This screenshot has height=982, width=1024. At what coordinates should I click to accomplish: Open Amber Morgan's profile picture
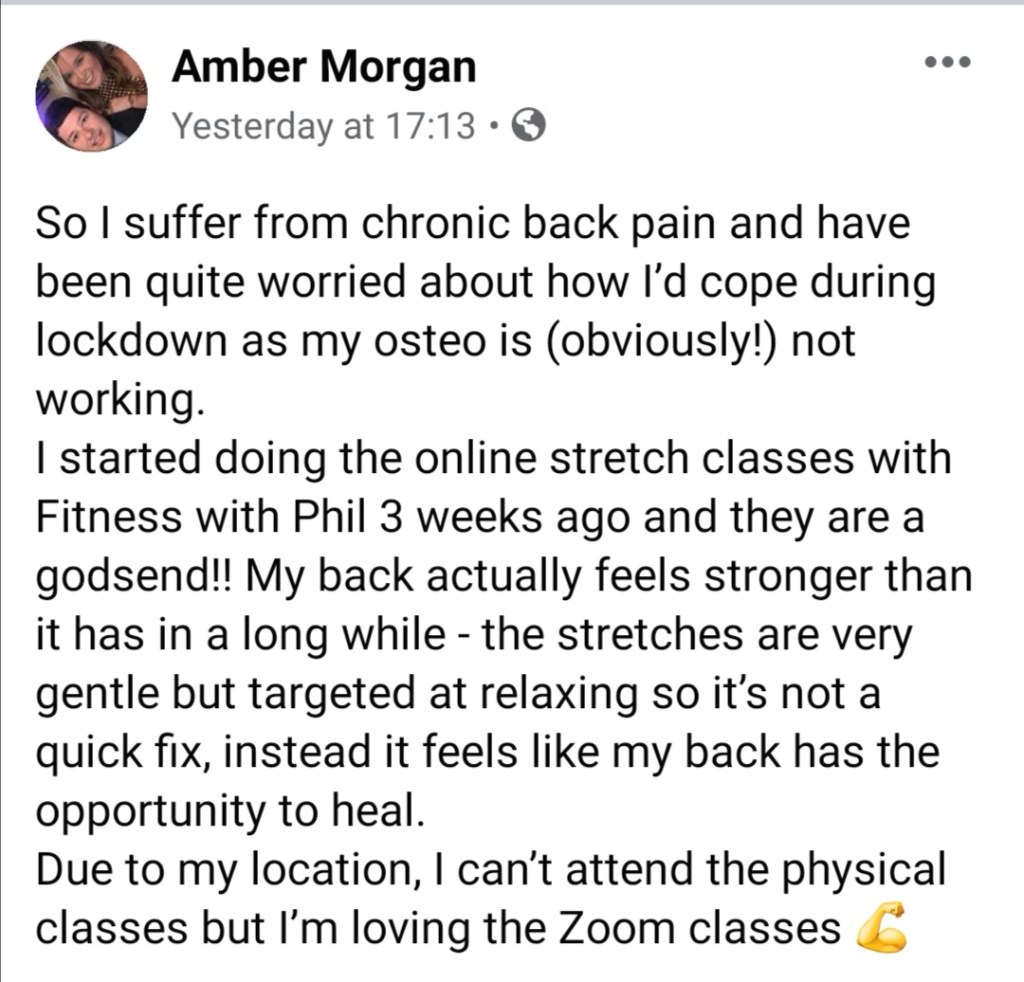92,97
